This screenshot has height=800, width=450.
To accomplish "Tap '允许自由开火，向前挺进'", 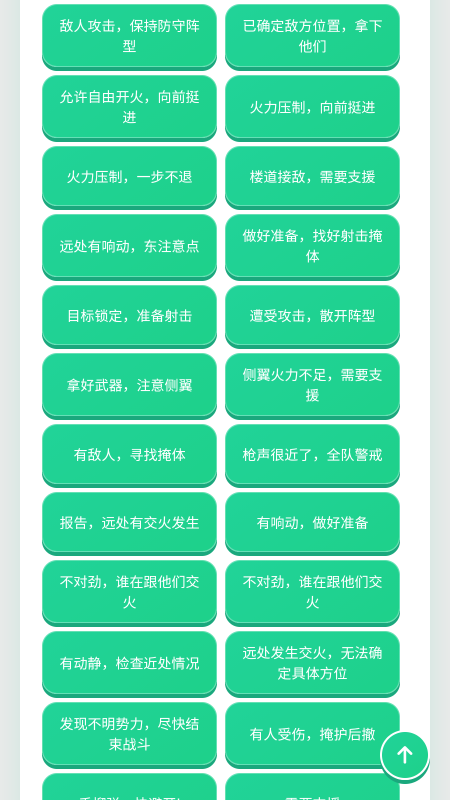I will (x=130, y=107).
